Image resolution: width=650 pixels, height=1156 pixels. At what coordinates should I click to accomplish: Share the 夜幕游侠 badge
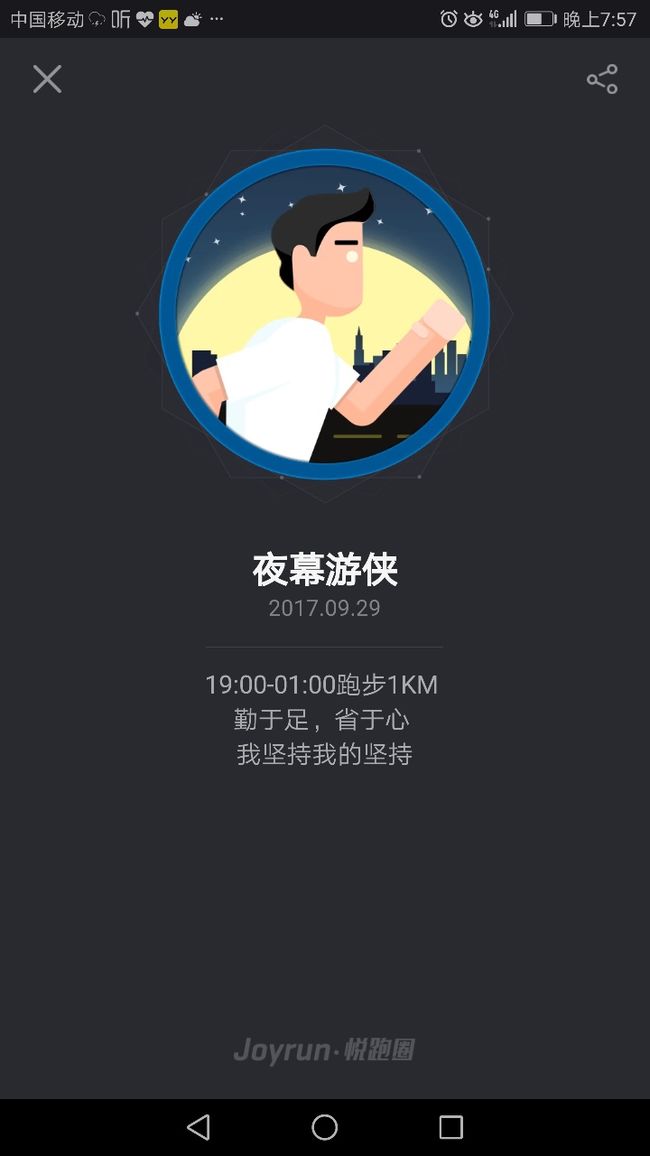click(602, 79)
